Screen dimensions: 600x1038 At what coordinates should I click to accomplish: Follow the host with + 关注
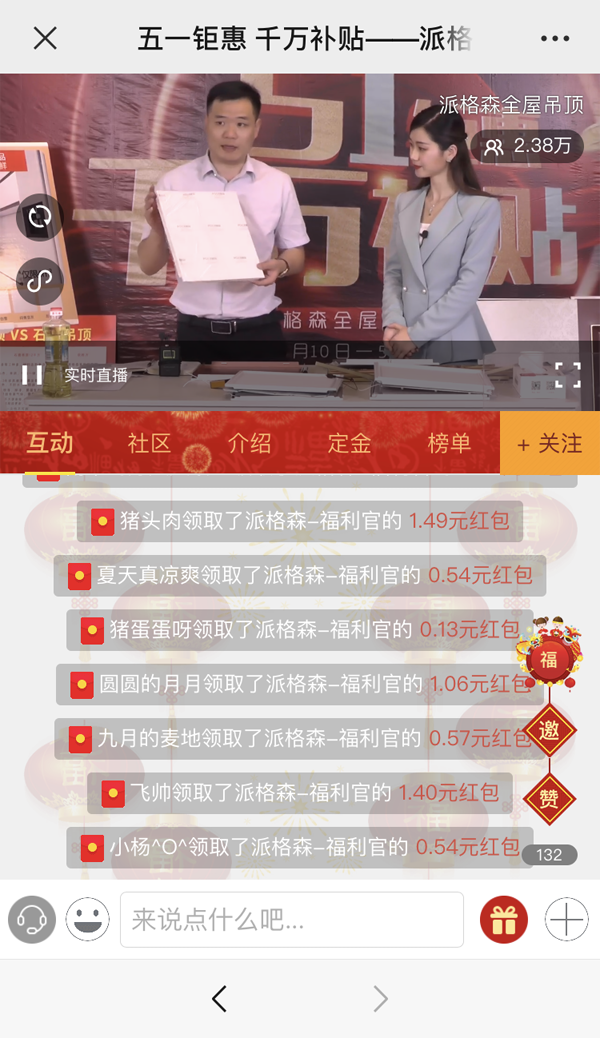coord(550,443)
